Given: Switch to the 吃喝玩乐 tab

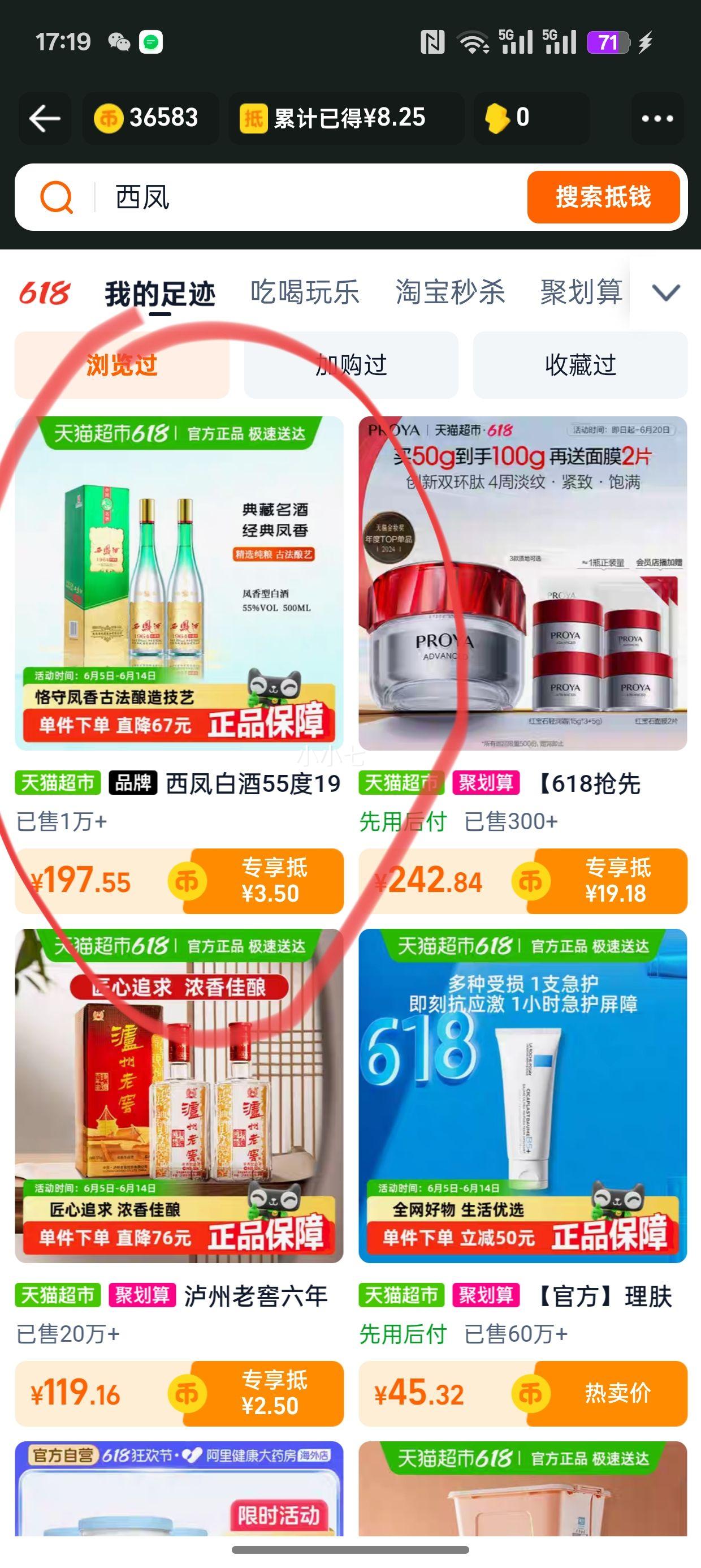Looking at the screenshot, I should (x=304, y=293).
